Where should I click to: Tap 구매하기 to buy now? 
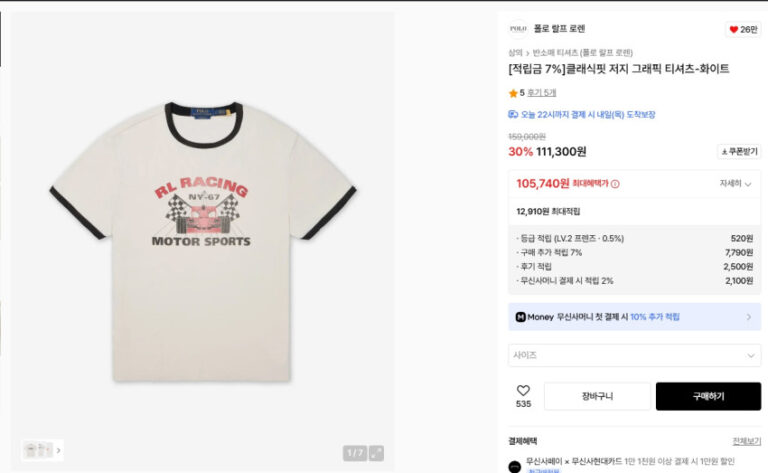click(x=707, y=396)
